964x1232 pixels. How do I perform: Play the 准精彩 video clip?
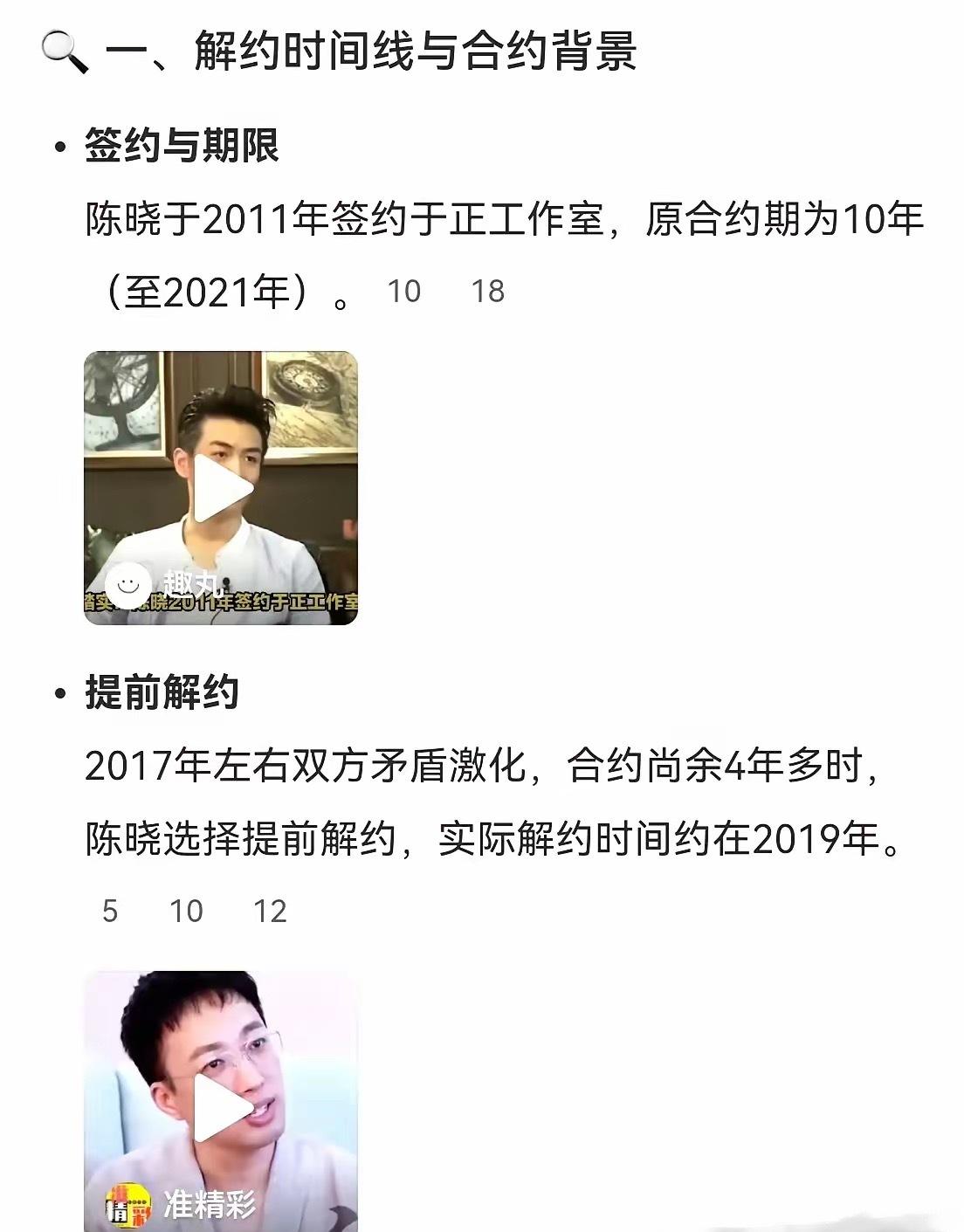pos(222,1108)
